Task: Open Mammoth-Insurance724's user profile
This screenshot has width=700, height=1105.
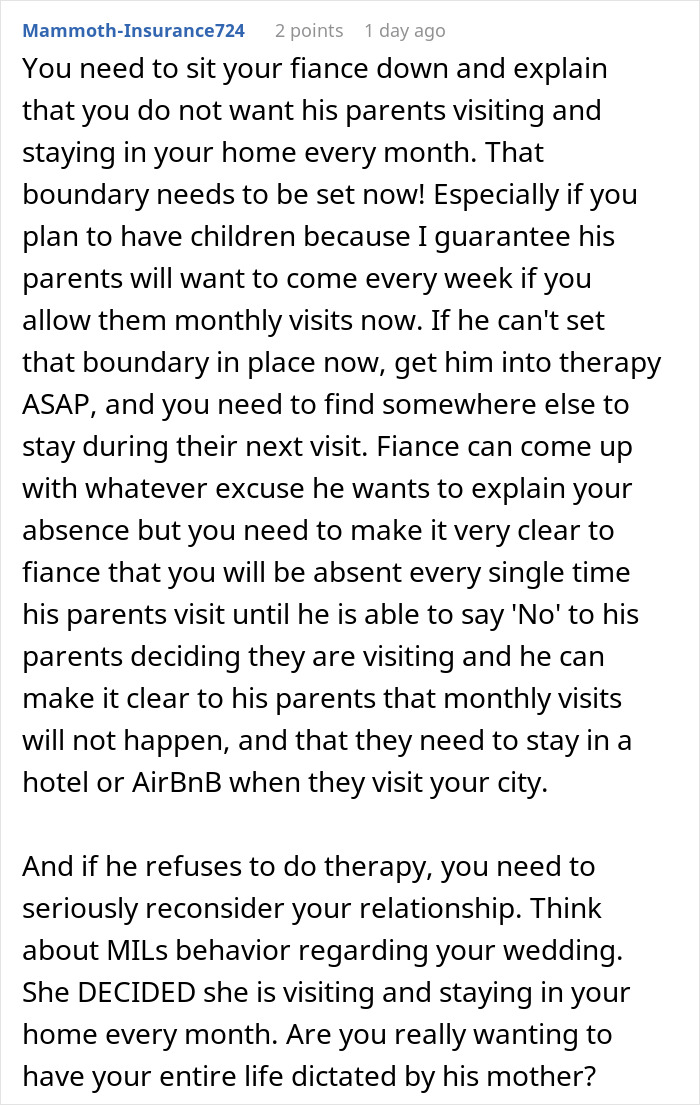Action: click(x=134, y=31)
